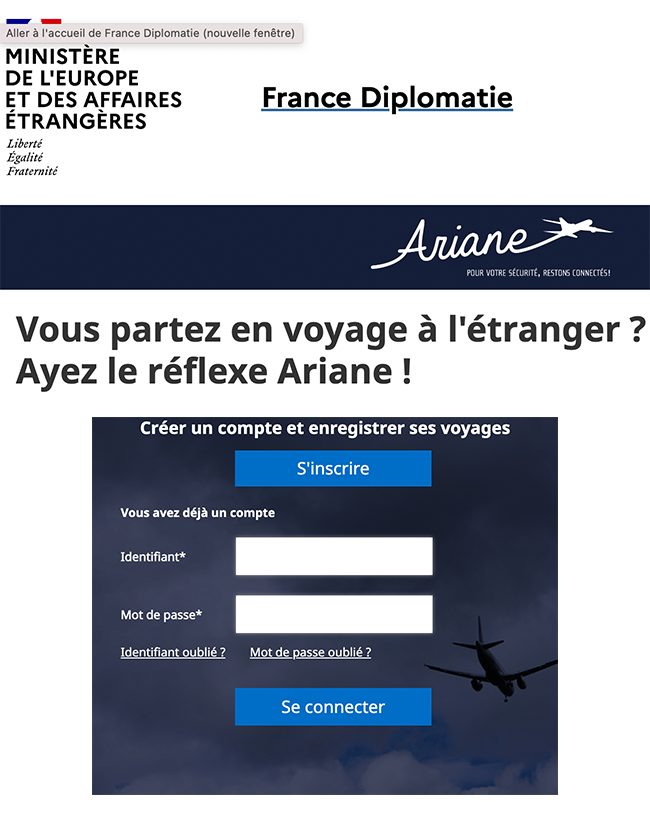Open the Identifiant oublié link

(x=173, y=652)
